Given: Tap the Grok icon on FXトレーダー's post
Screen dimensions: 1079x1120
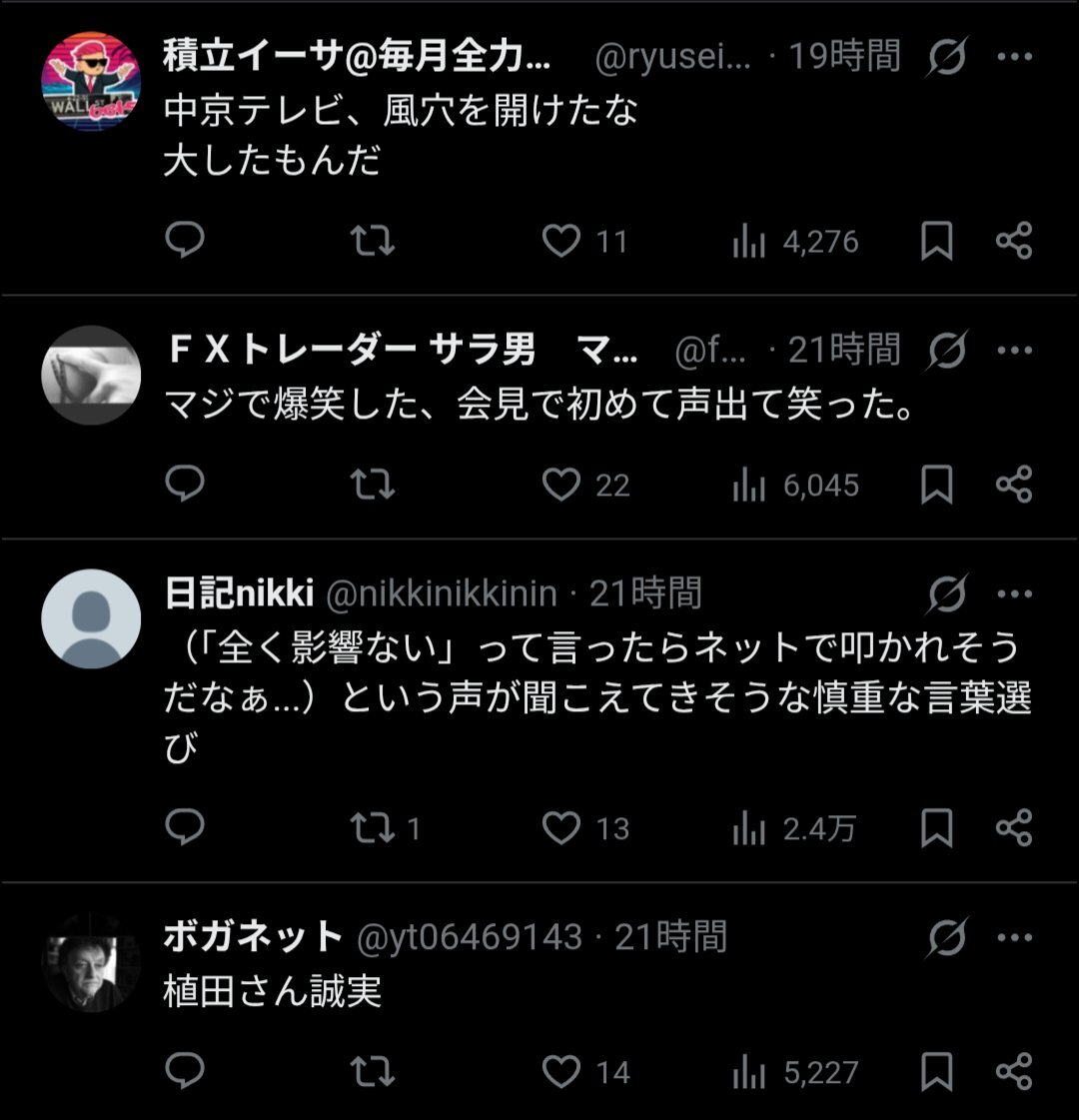Looking at the screenshot, I should (945, 351).
